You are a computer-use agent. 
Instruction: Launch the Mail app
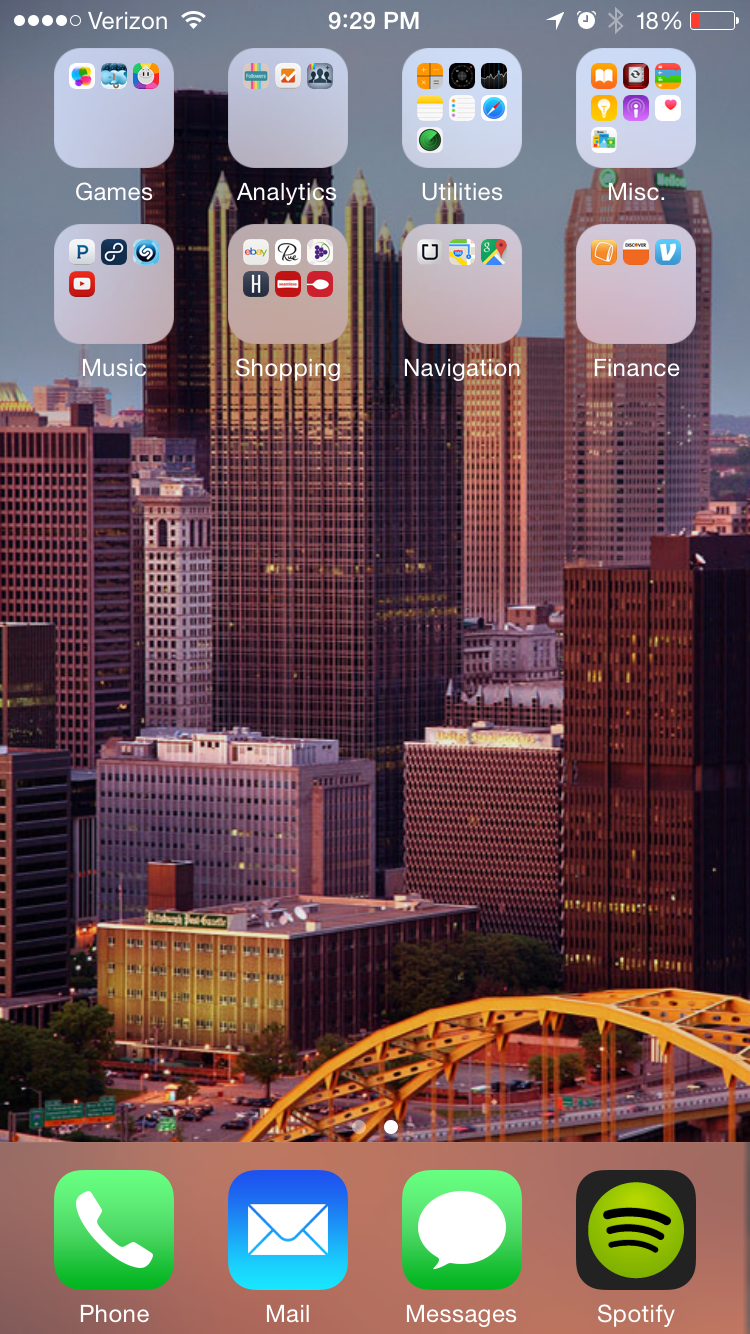pos(288,1230)
